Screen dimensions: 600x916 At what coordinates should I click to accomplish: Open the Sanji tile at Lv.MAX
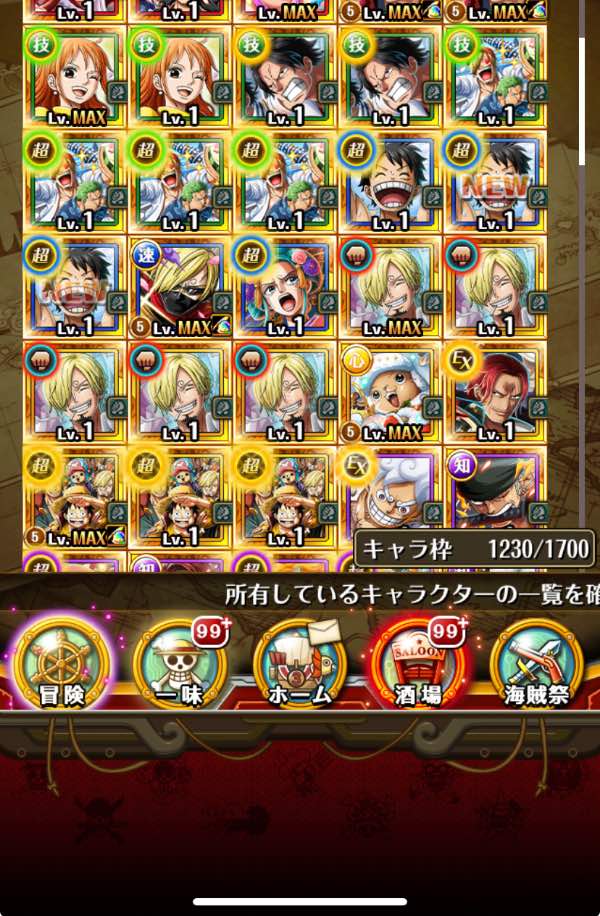390,286
